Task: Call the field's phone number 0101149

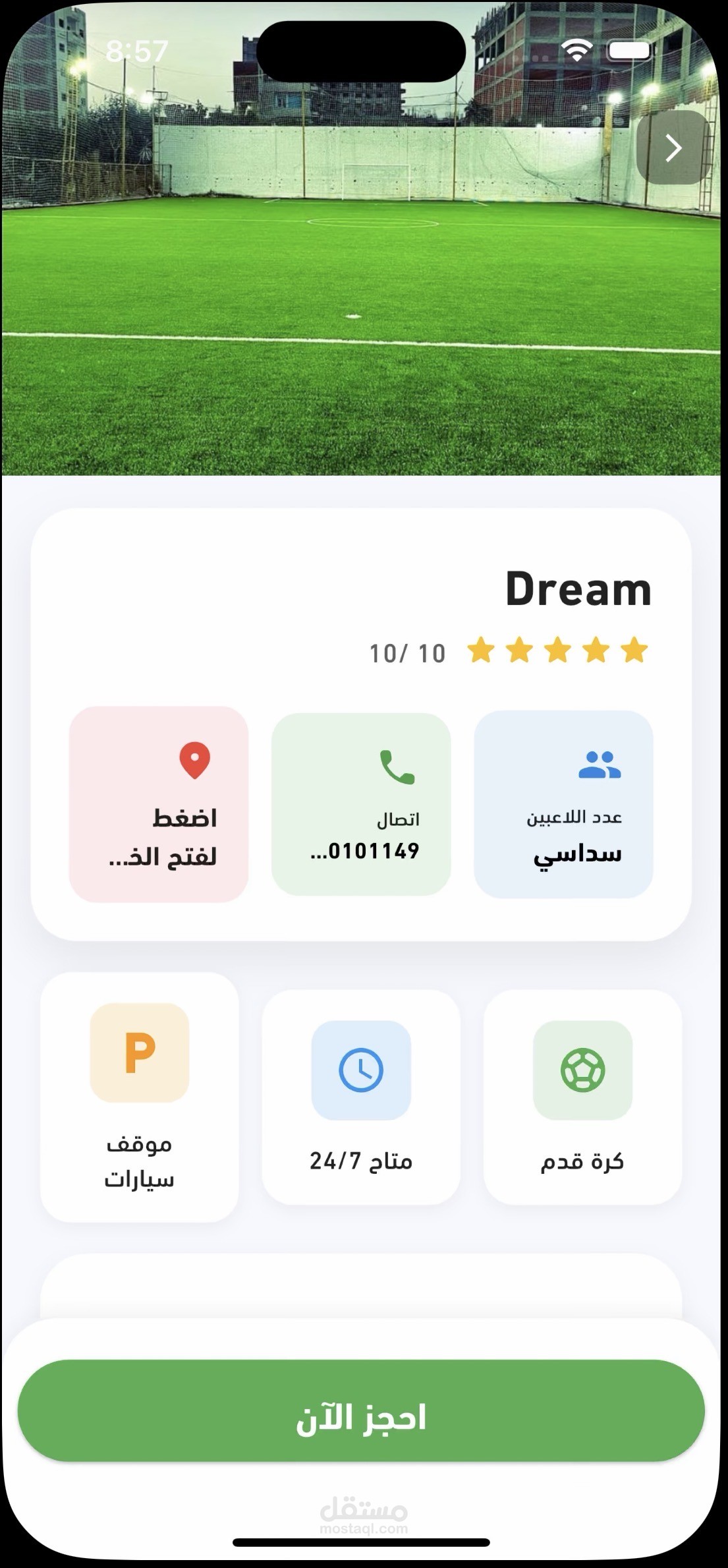Action: [361, 804]
